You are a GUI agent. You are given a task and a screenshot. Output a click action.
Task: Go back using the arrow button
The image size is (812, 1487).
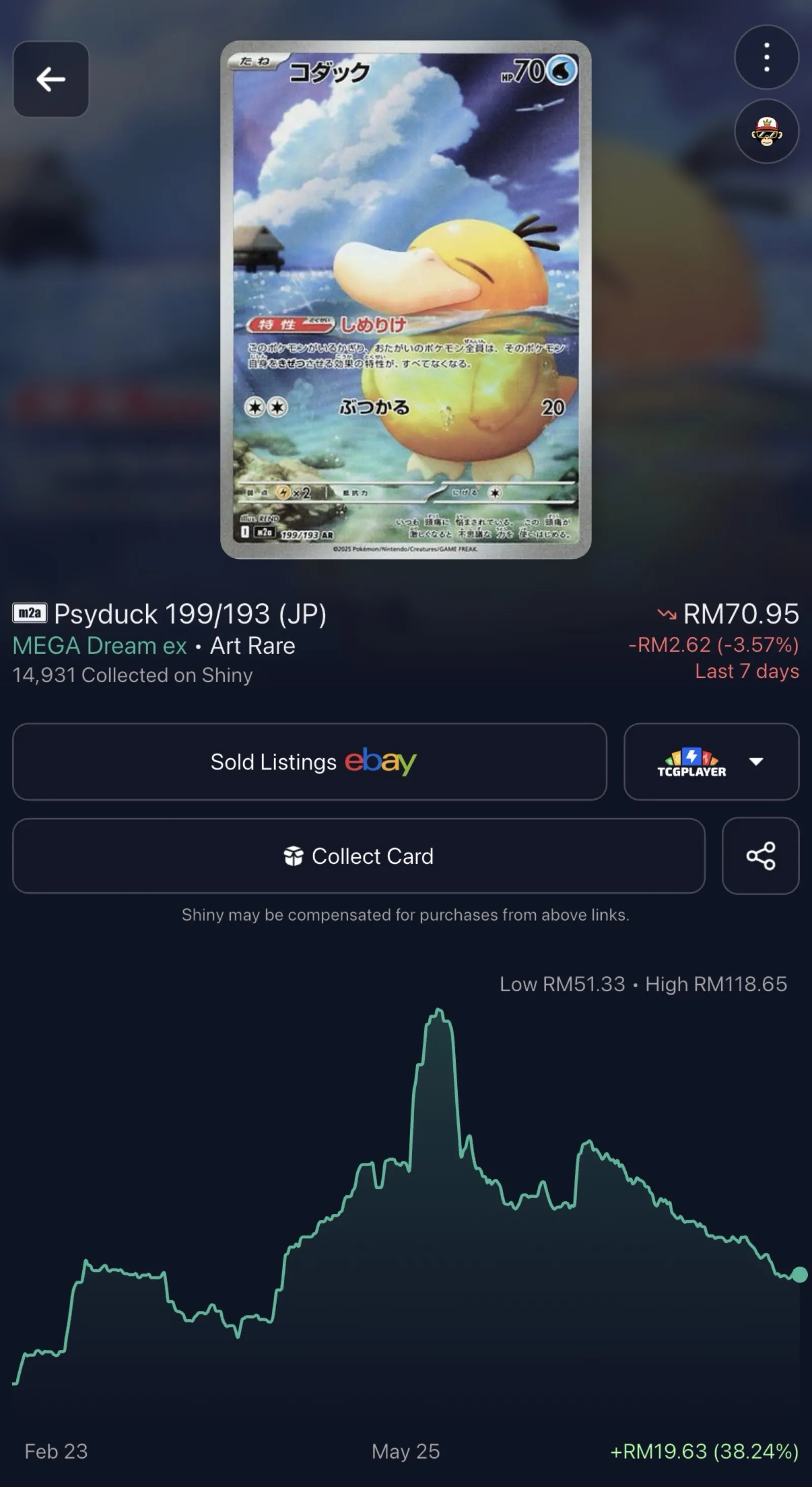51,79
